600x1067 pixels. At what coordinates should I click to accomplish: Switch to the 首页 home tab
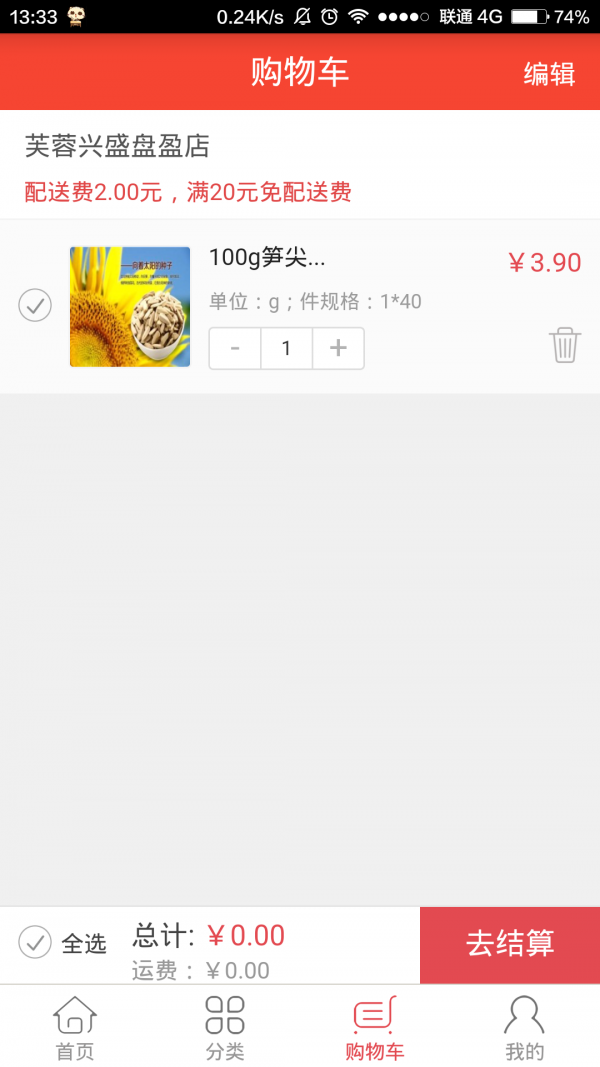75,1027
